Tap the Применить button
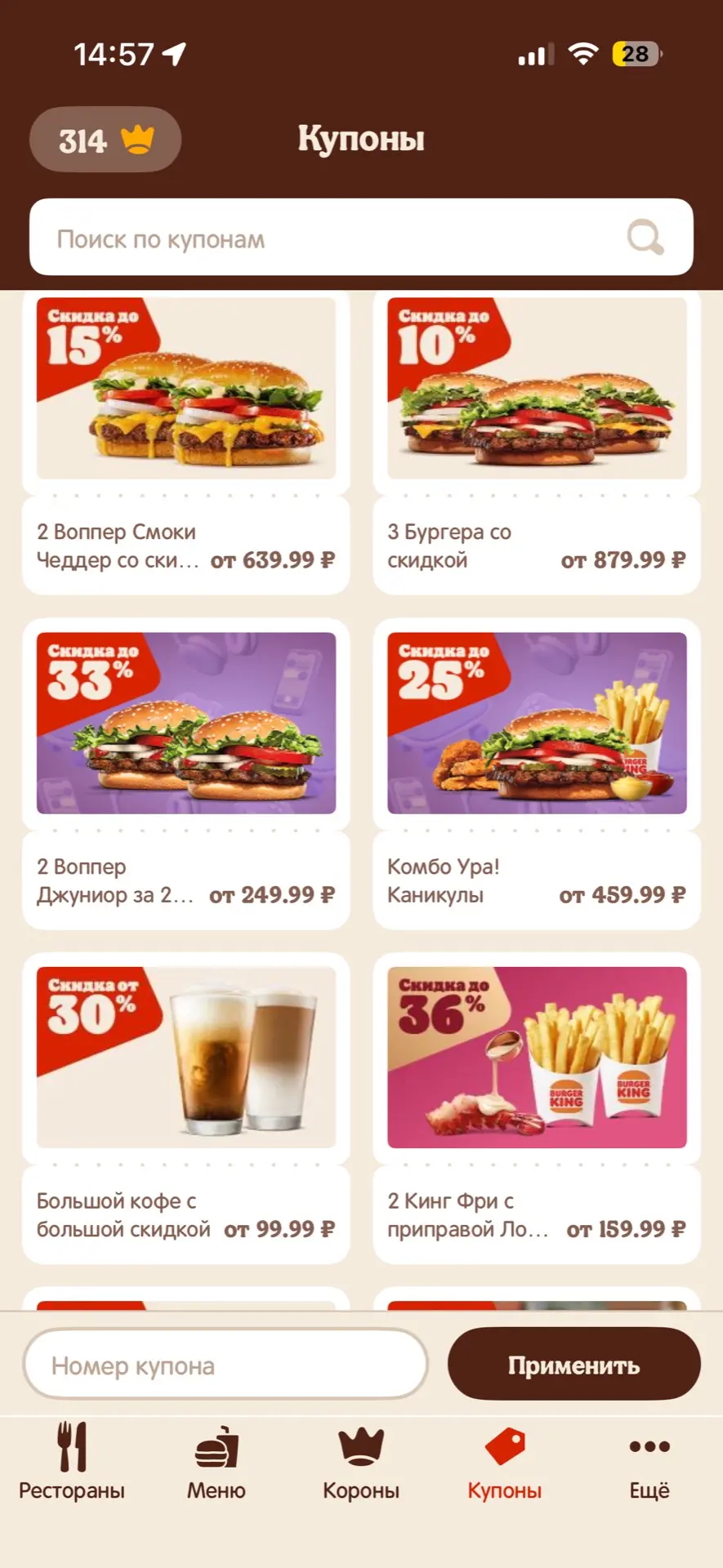The image size is (723, 1568). pyautogui.click(x=573, y=1365)
